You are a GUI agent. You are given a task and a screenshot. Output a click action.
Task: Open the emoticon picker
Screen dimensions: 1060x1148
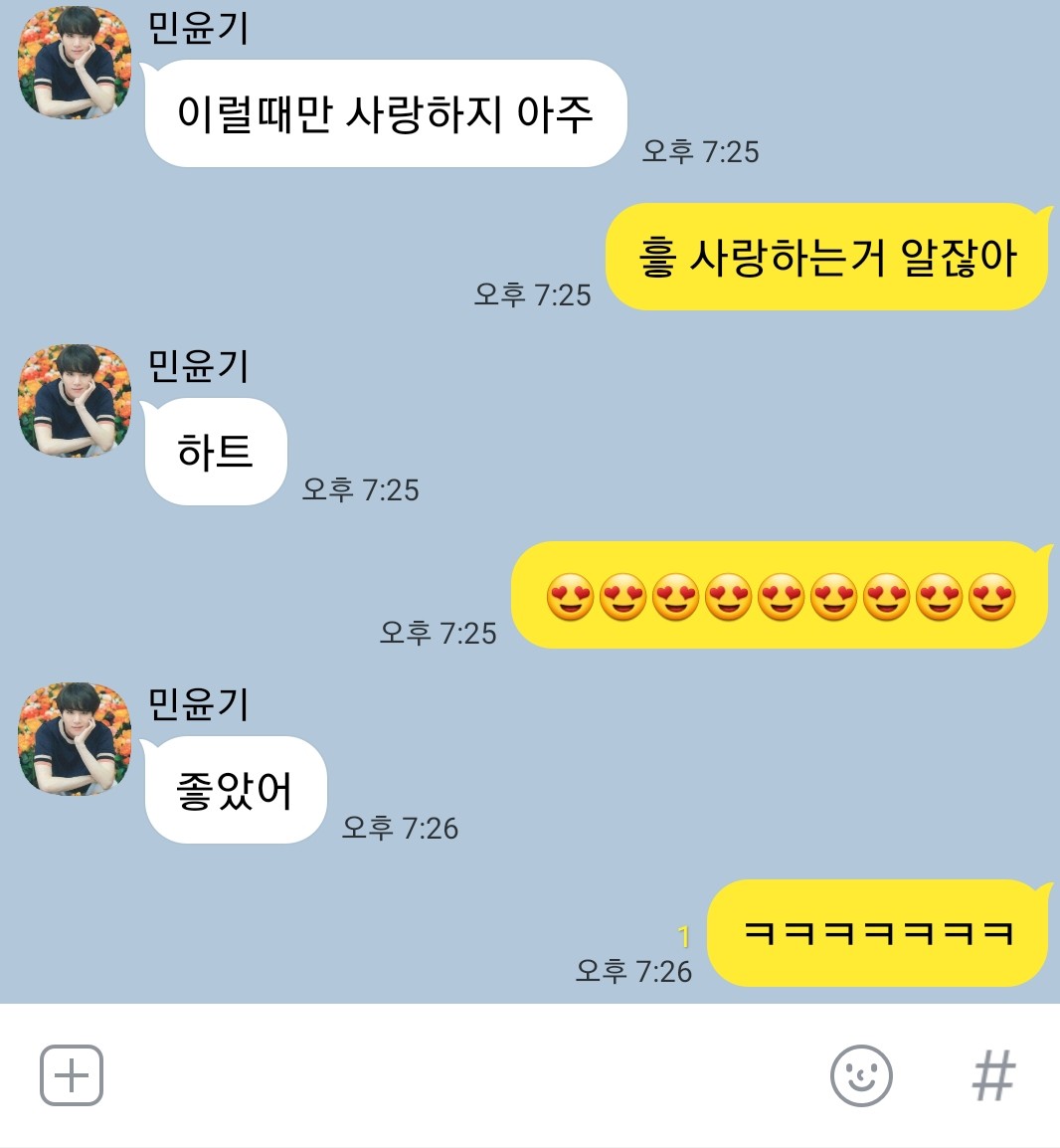861,1075
